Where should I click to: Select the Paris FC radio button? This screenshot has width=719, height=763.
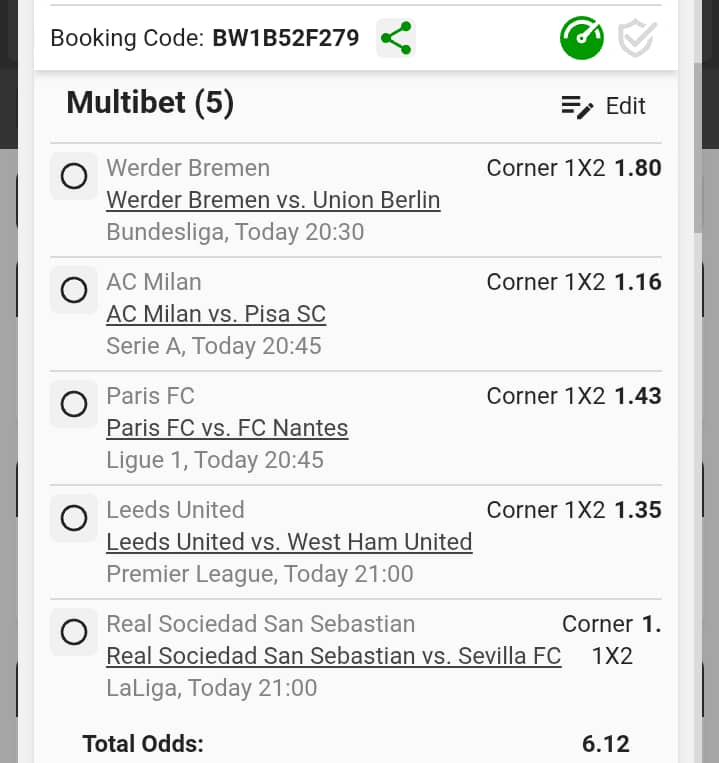pyautogui.click(x=74, y=405)
